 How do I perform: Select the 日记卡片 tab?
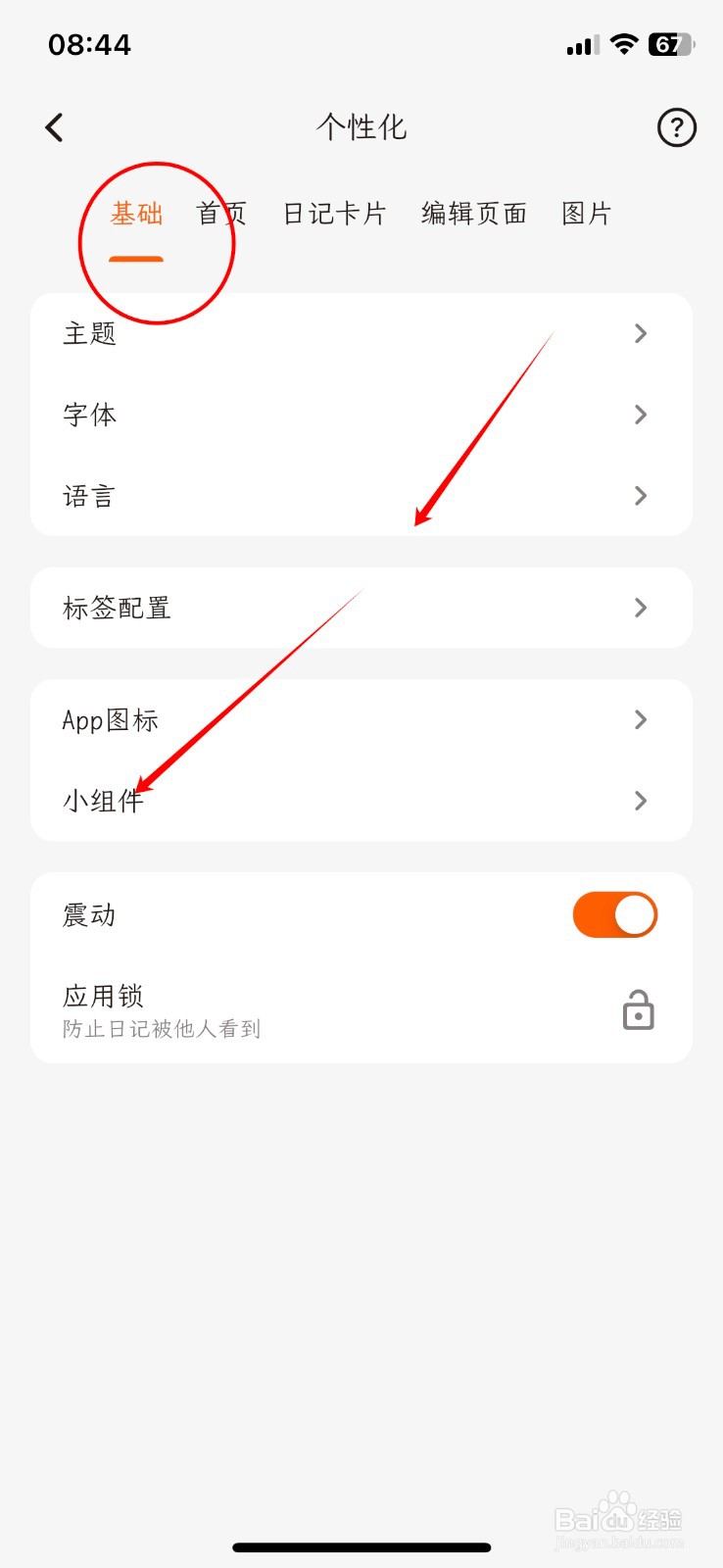click(334, 214)
